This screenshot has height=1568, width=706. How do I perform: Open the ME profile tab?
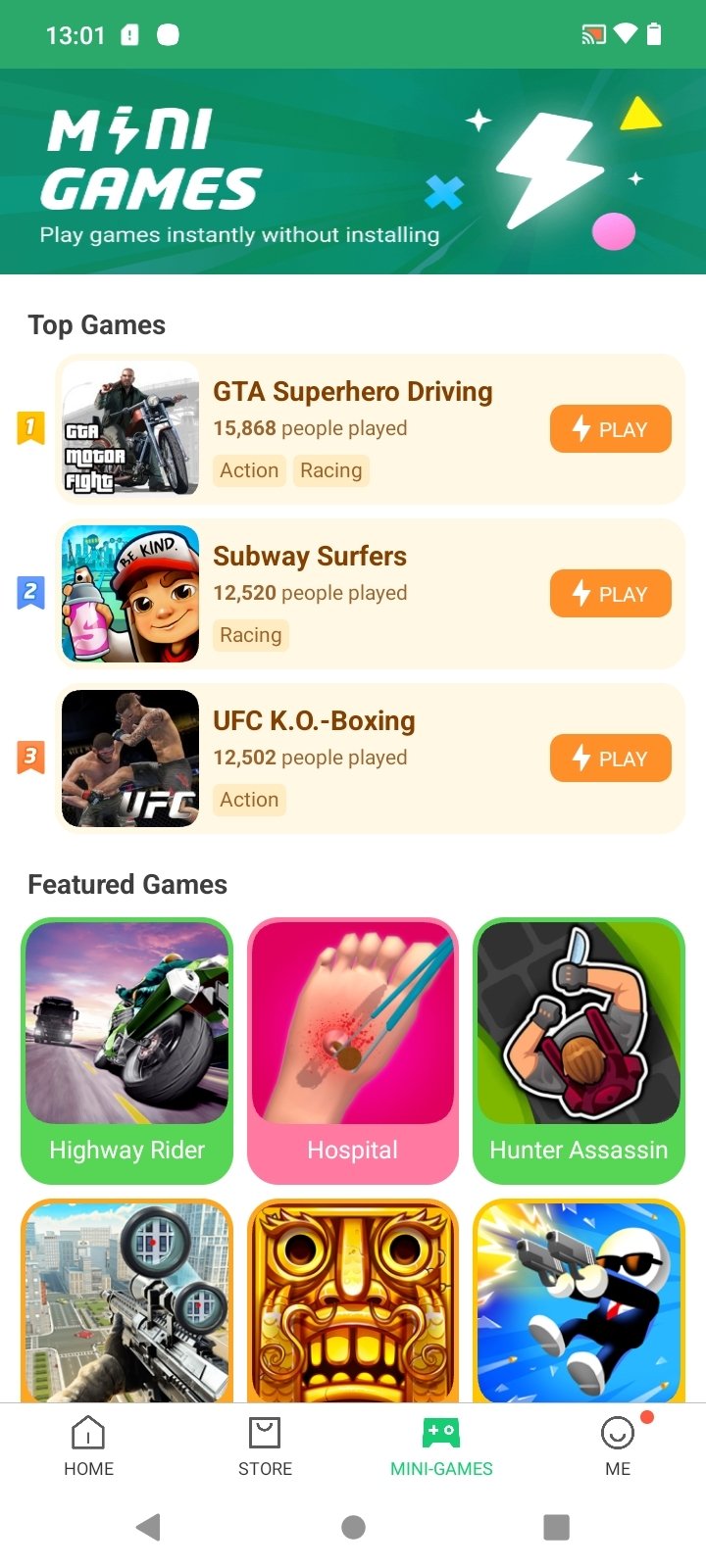coord(618,1446)
